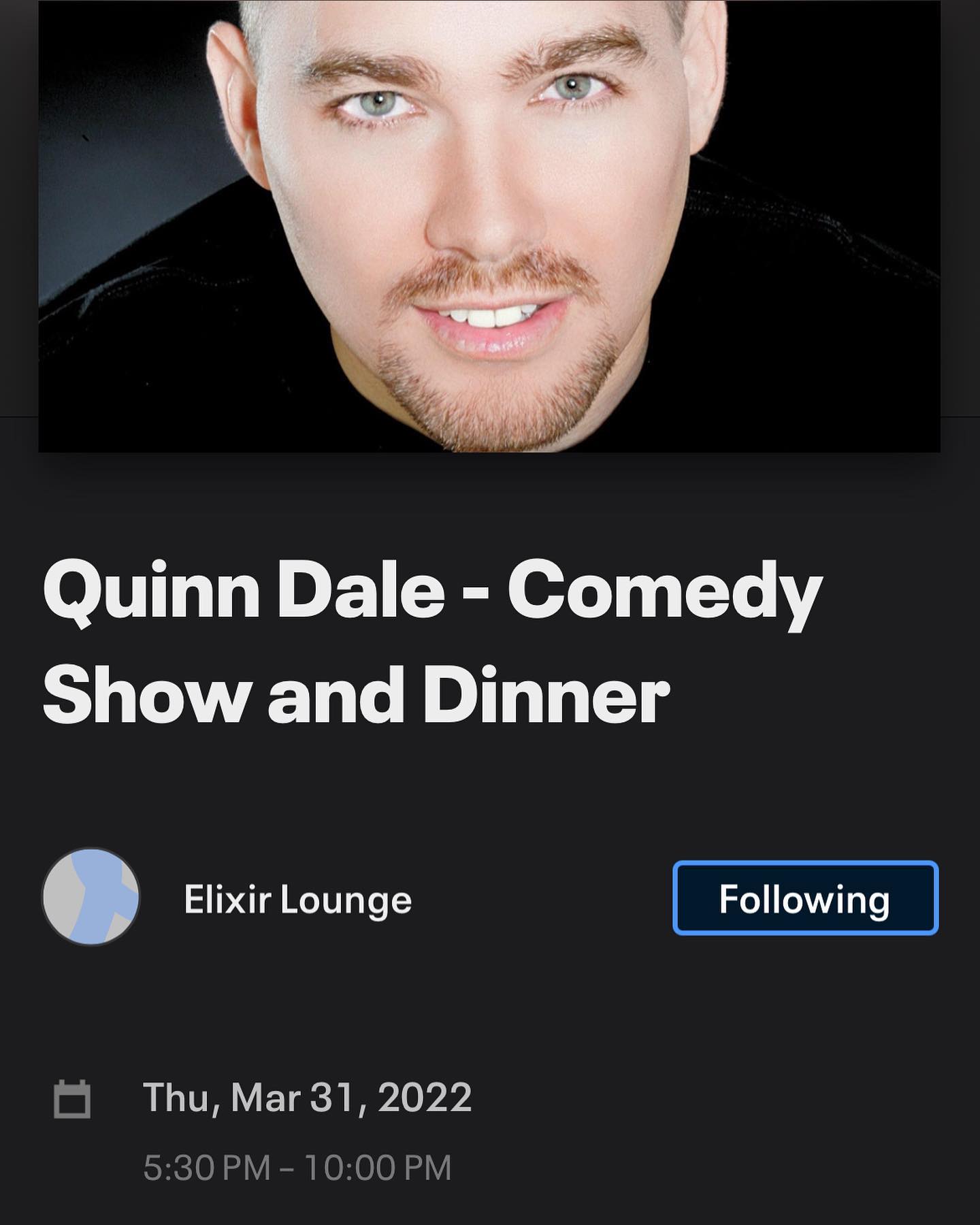
Task: Open the Elixir Lounge organizer profile
Action: (297, 900)
